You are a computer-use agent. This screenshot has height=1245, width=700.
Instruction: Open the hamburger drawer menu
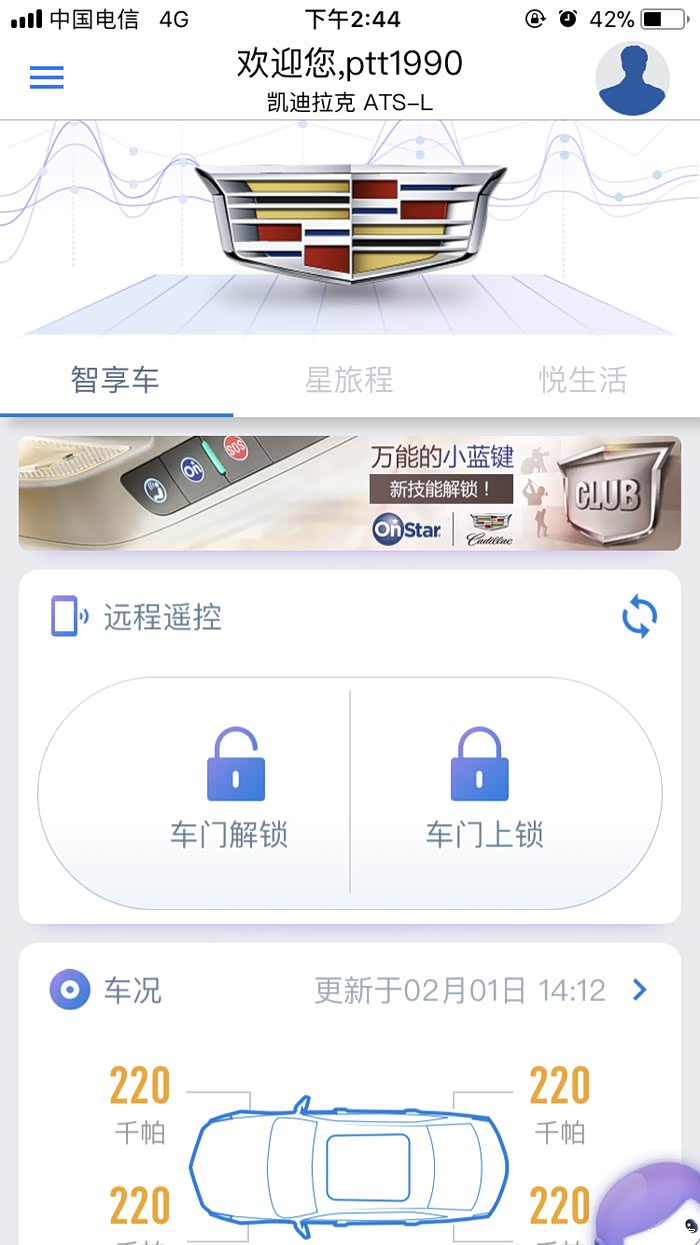(46, 77)
